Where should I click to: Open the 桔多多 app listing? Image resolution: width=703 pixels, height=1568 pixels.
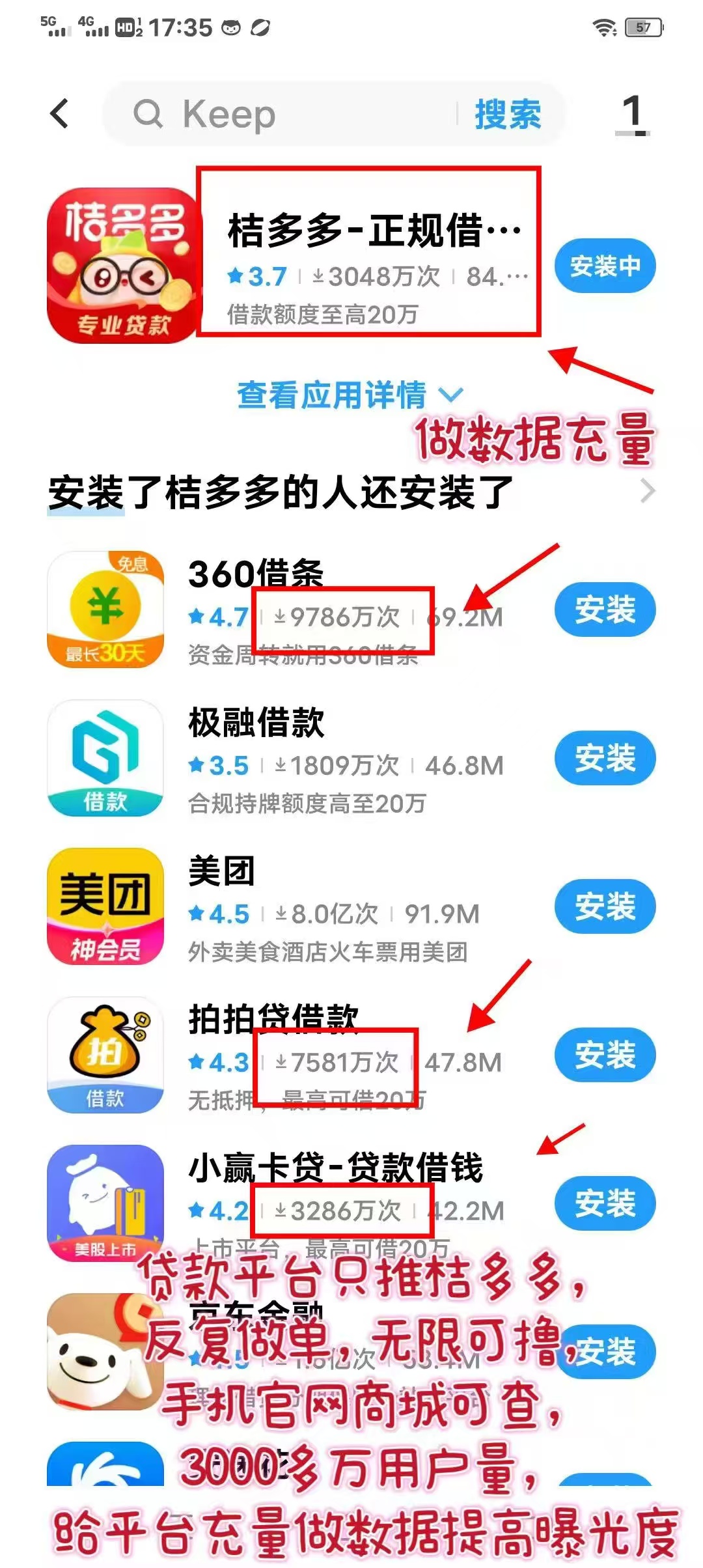click(x=121, y=266)
